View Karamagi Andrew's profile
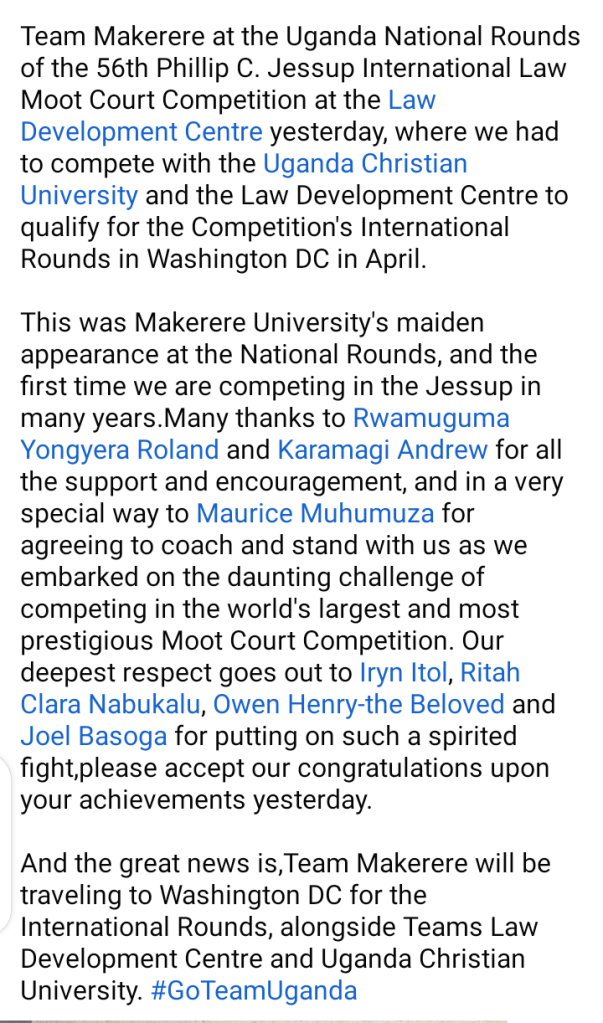 [x=382, y=450]
